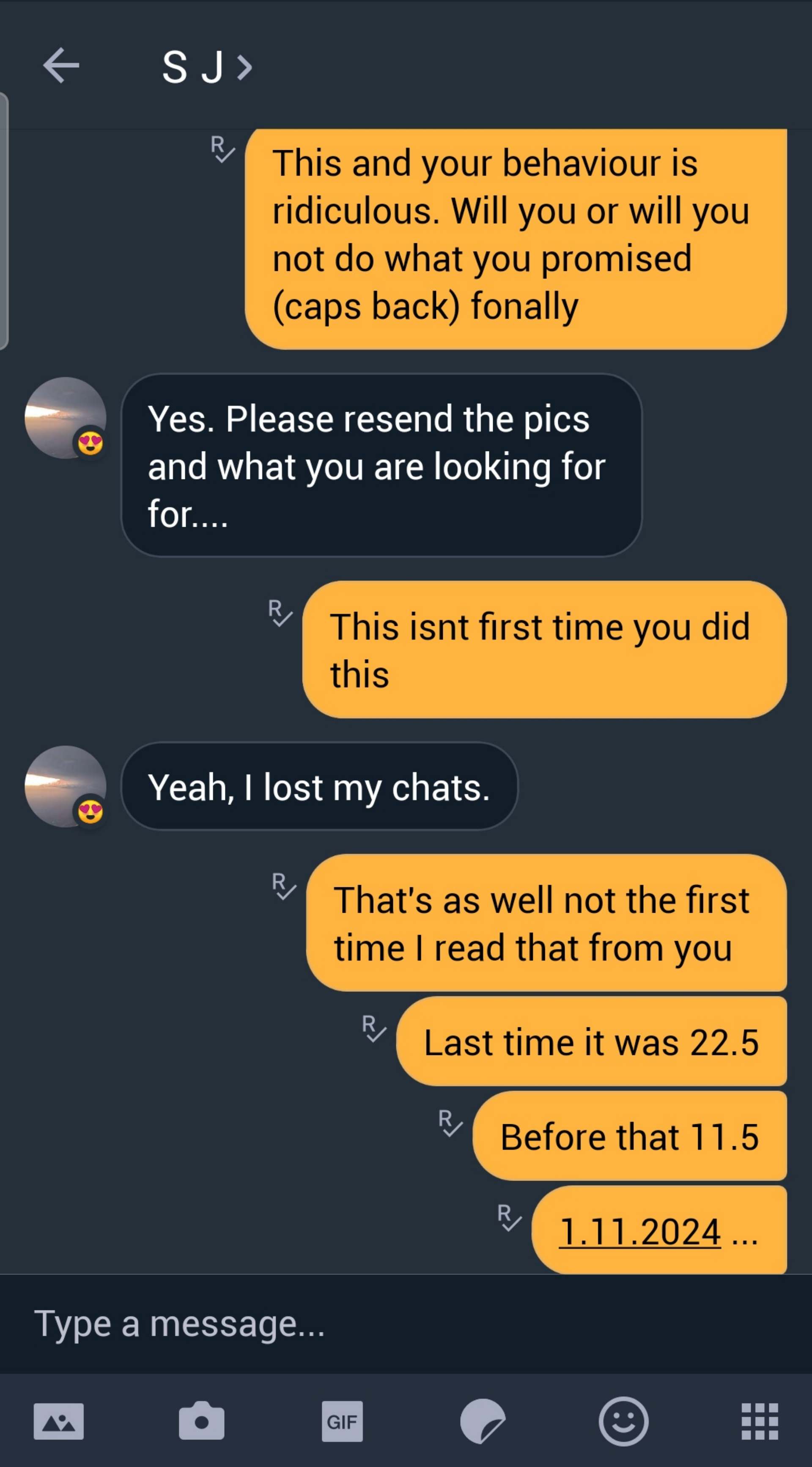Open S J's profile from the header
Image resolution: width=812 pixels, height=1467 pixels.
[x=206, y=67]
